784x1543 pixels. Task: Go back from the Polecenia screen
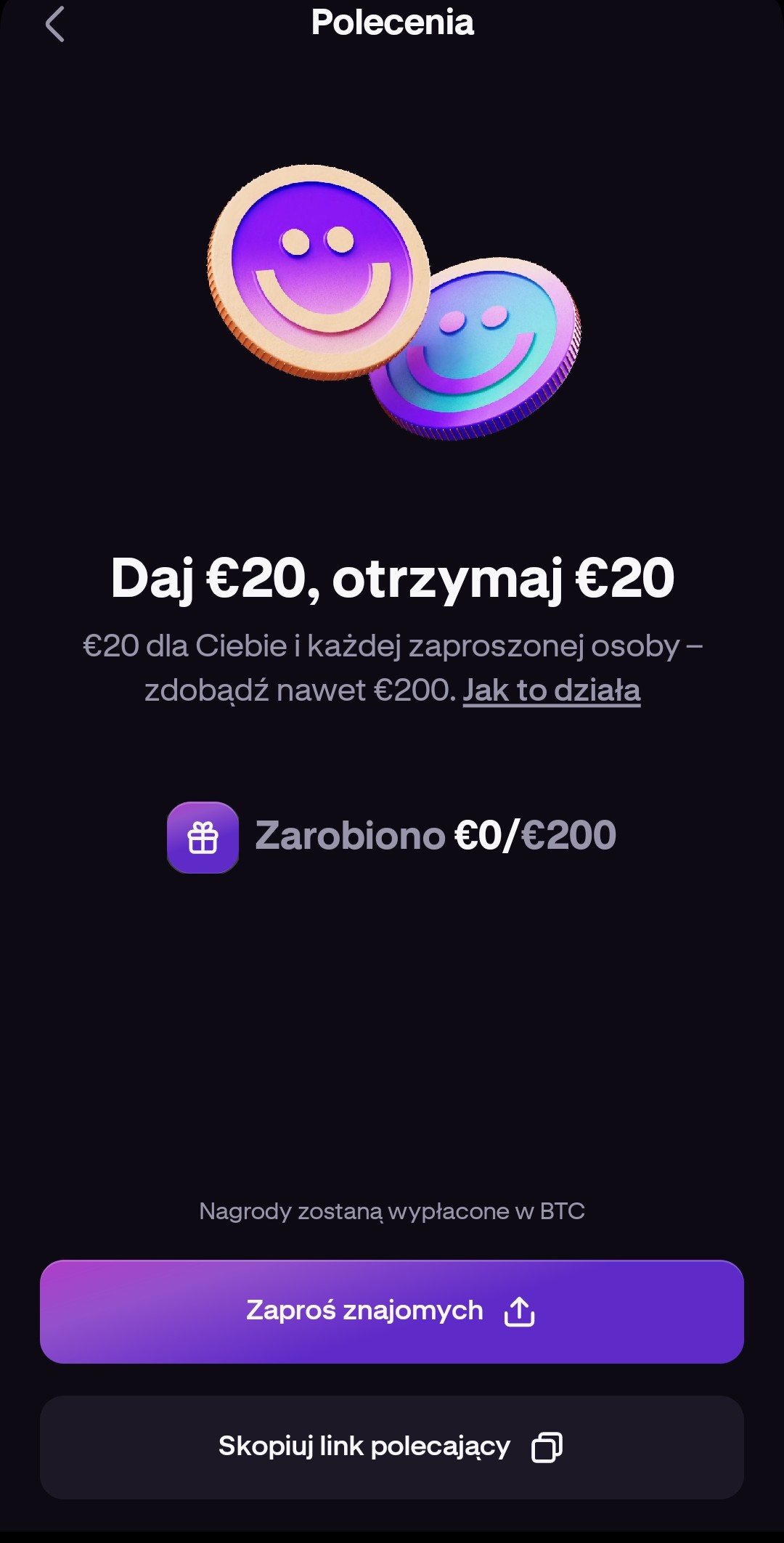55,25
